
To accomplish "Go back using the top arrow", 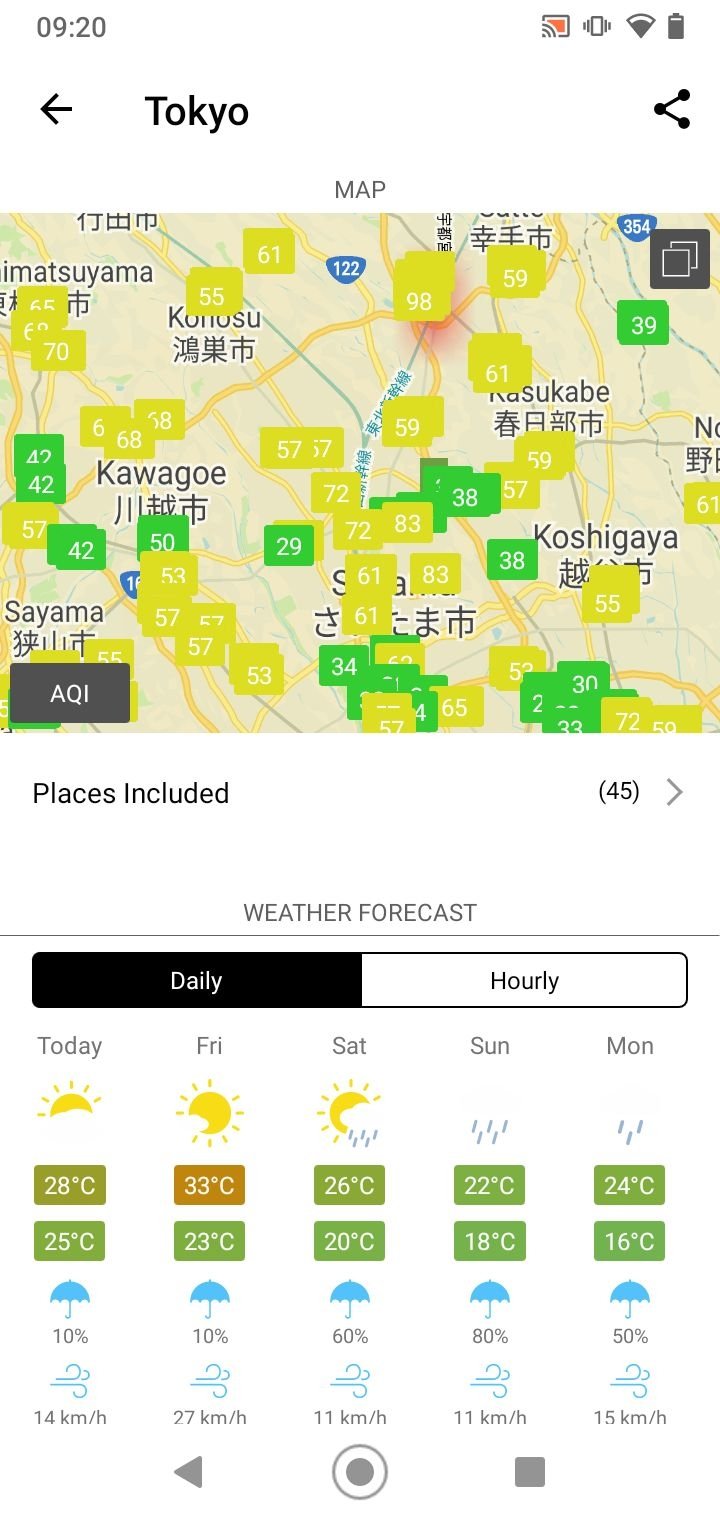I will pyautogui.click(x=57, y=110).
